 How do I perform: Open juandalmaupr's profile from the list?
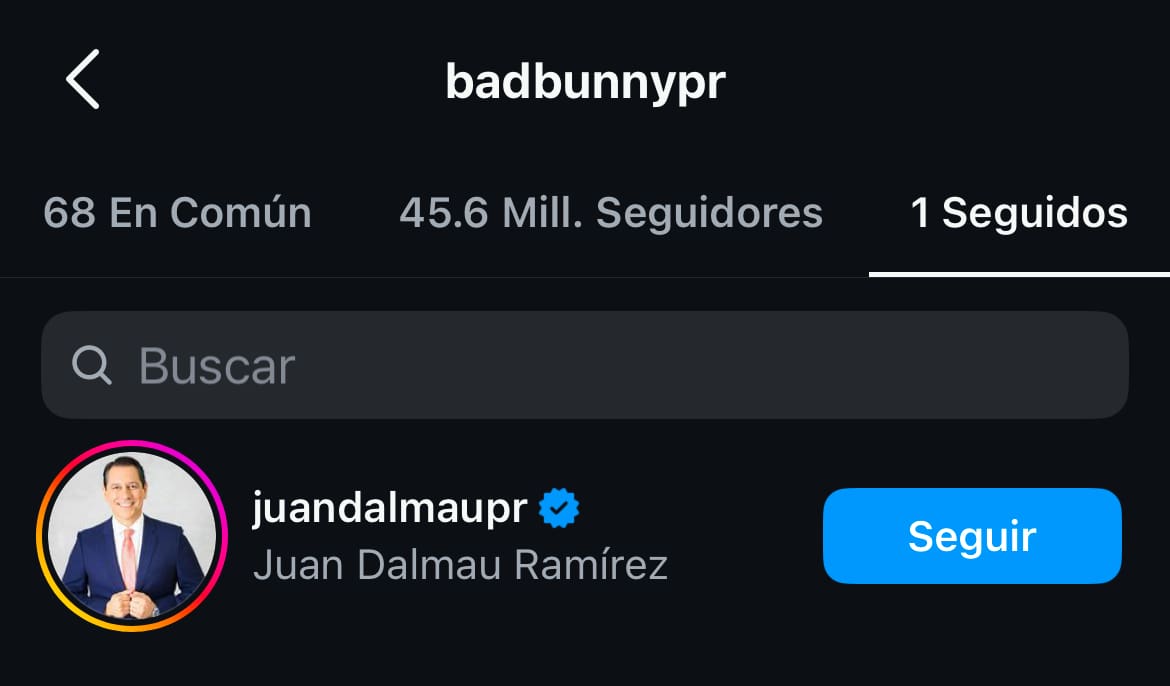pos(390,510)
